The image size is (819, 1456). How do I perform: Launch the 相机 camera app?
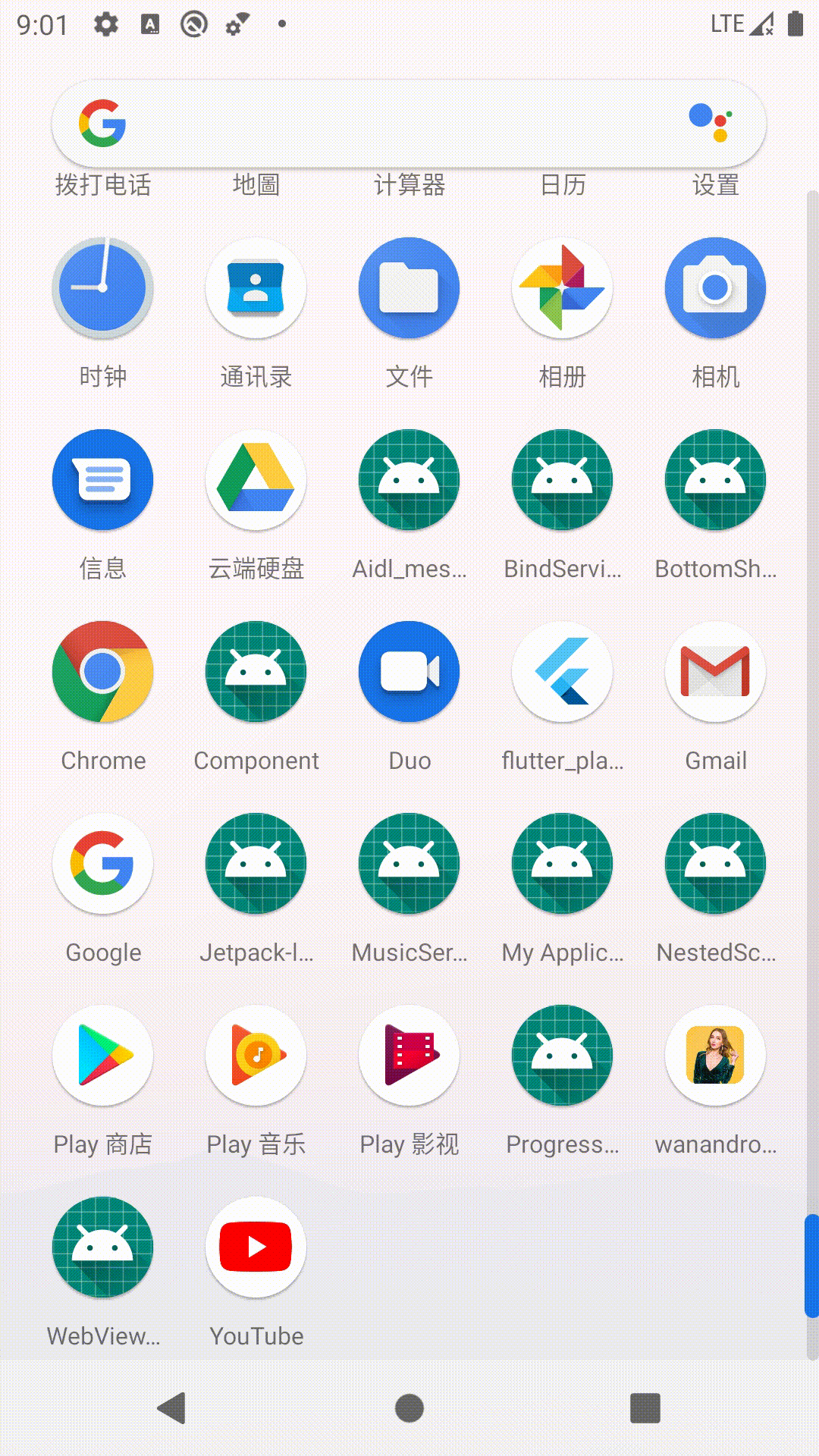click(x=715, y=289)
